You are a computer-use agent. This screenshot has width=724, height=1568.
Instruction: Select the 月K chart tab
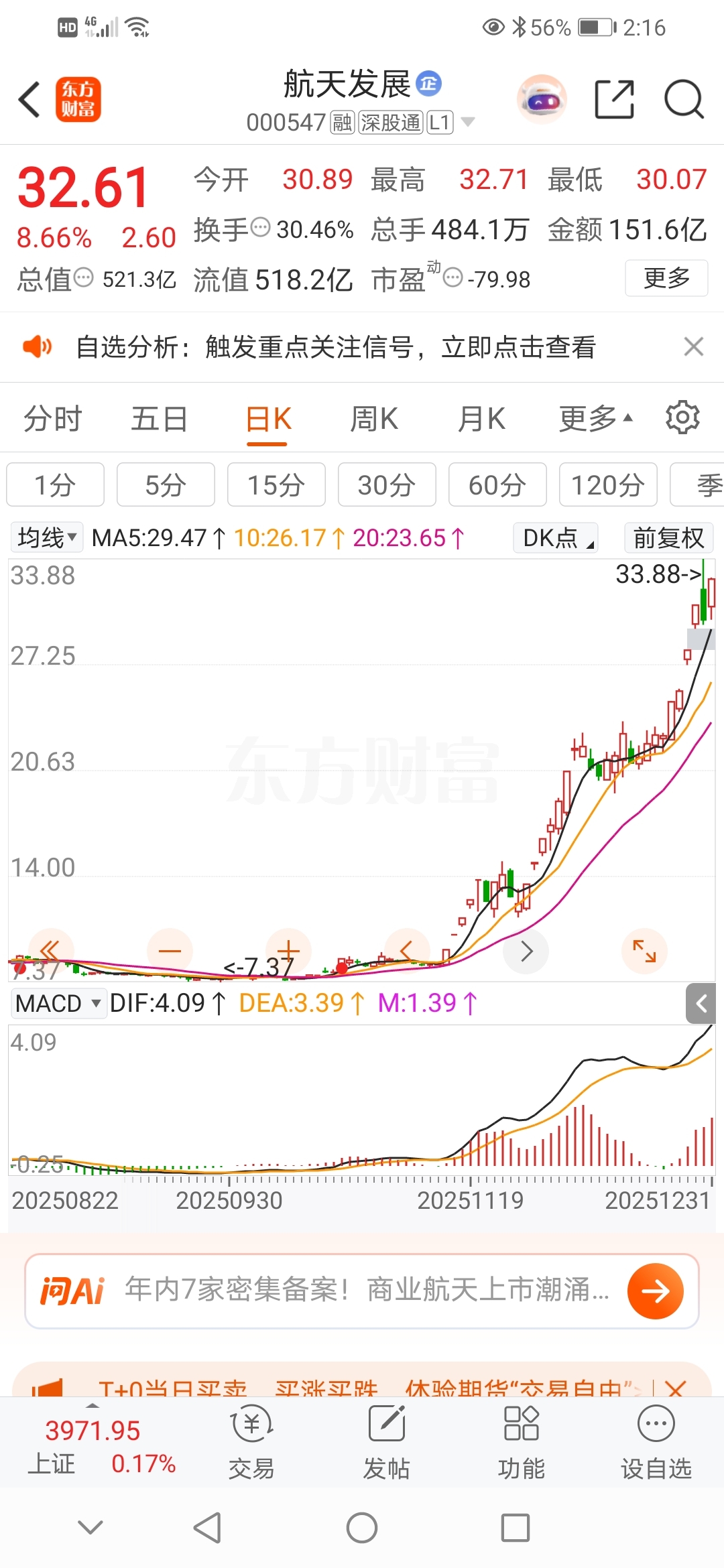coord(481,419)
